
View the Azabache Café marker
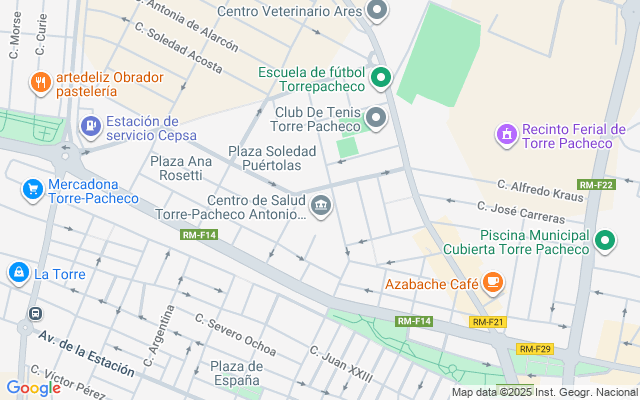tap(492, 284)
